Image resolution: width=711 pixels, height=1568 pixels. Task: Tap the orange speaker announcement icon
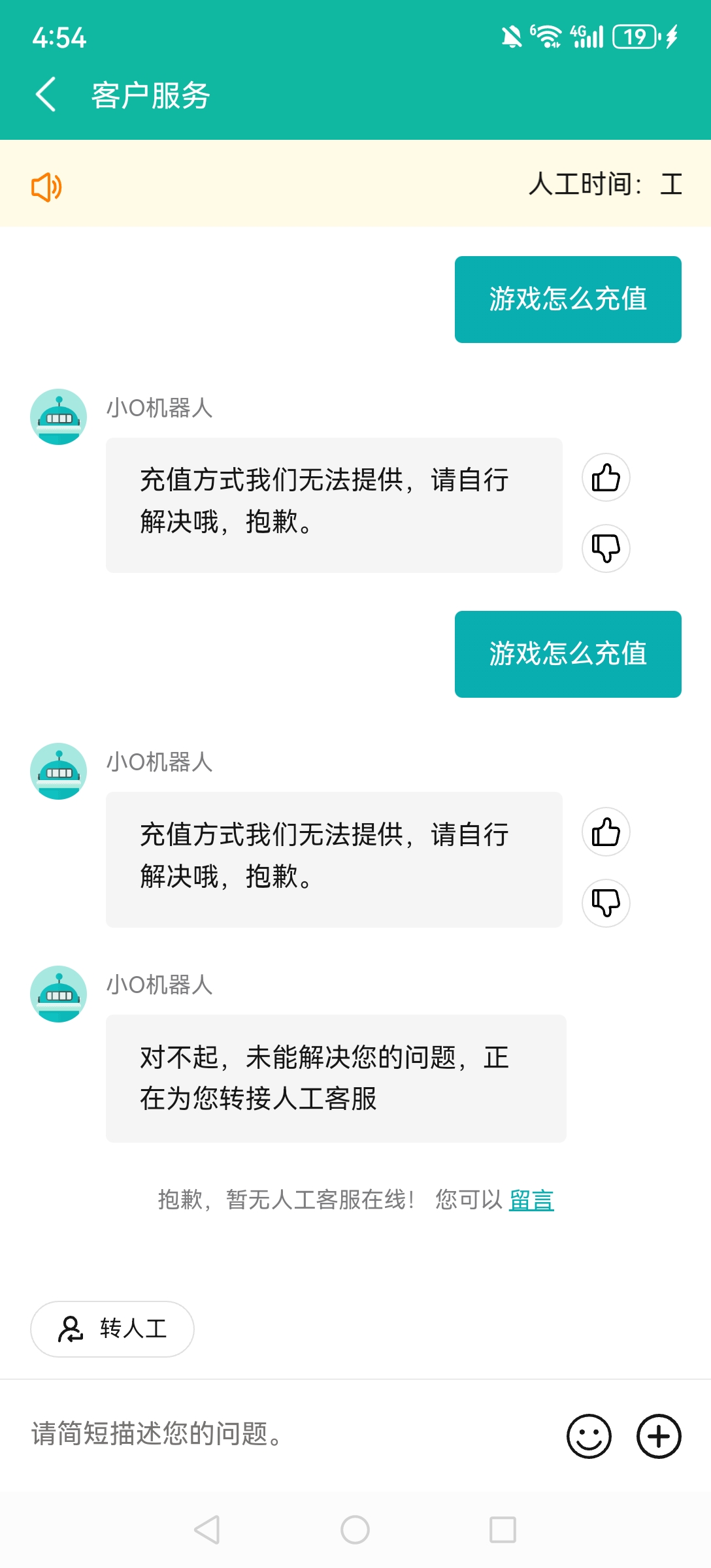coord(46,188)
